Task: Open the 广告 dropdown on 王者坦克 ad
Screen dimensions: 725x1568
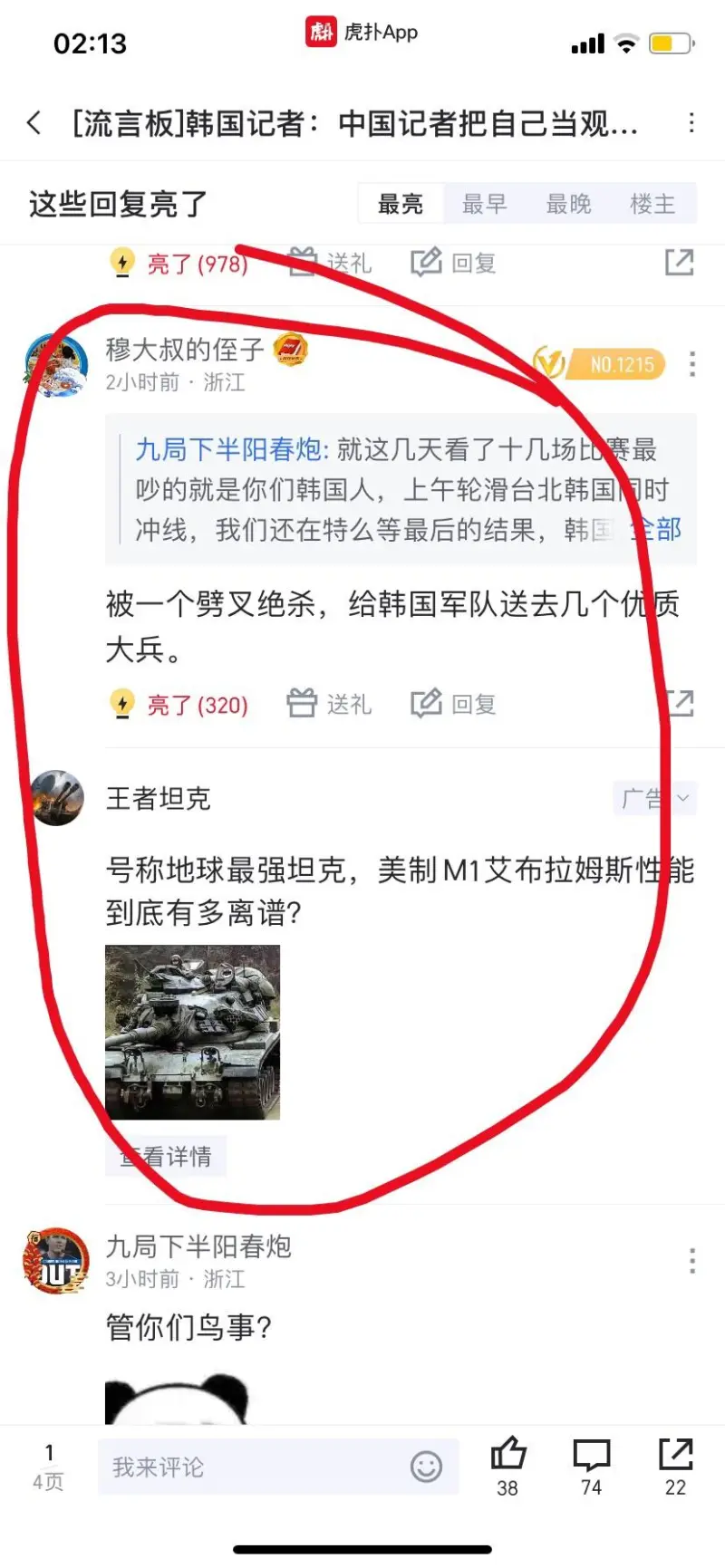Action: pyautogui.click(x=654, y=798)
